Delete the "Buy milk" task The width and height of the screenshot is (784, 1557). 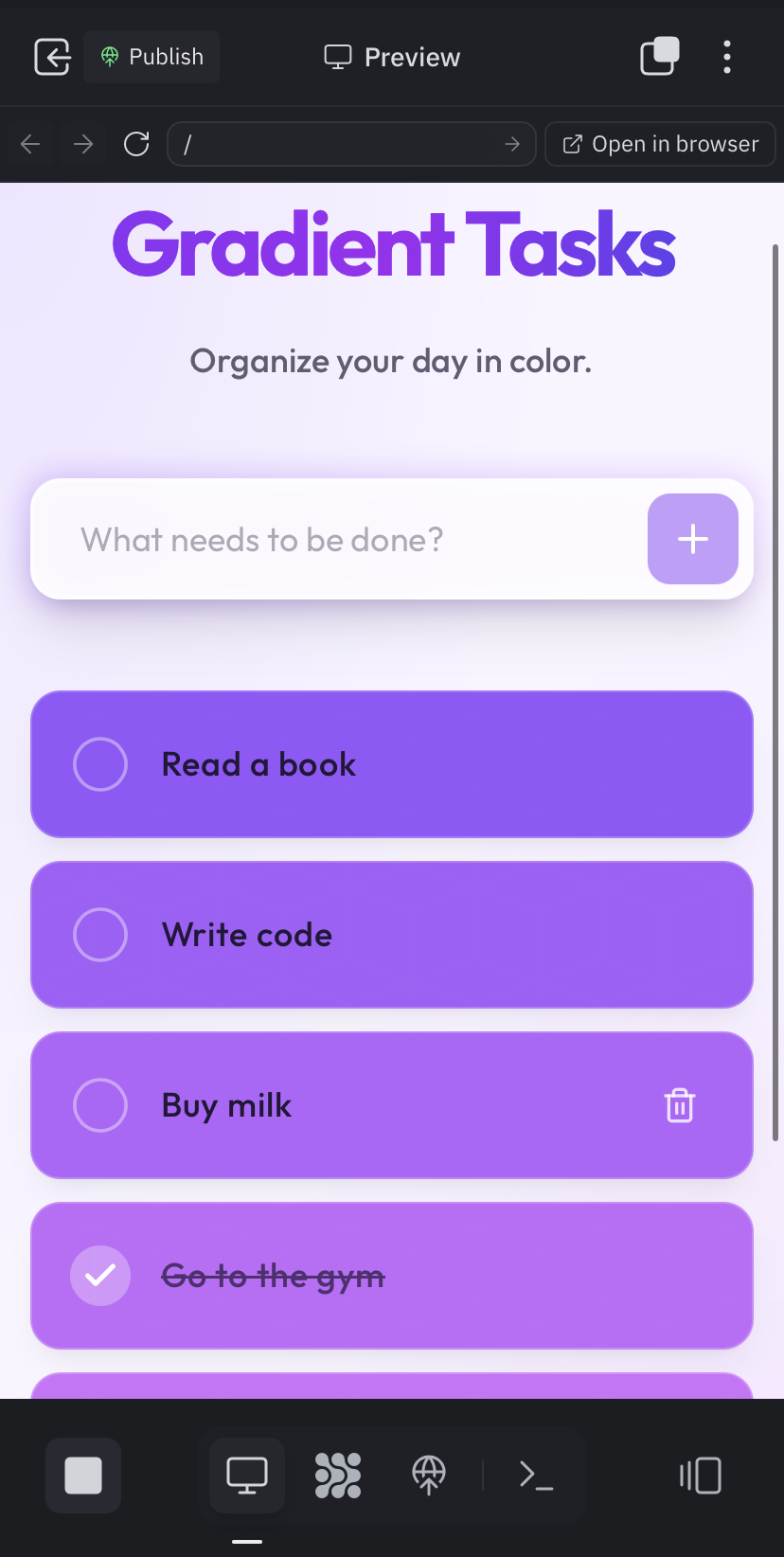680,1105
